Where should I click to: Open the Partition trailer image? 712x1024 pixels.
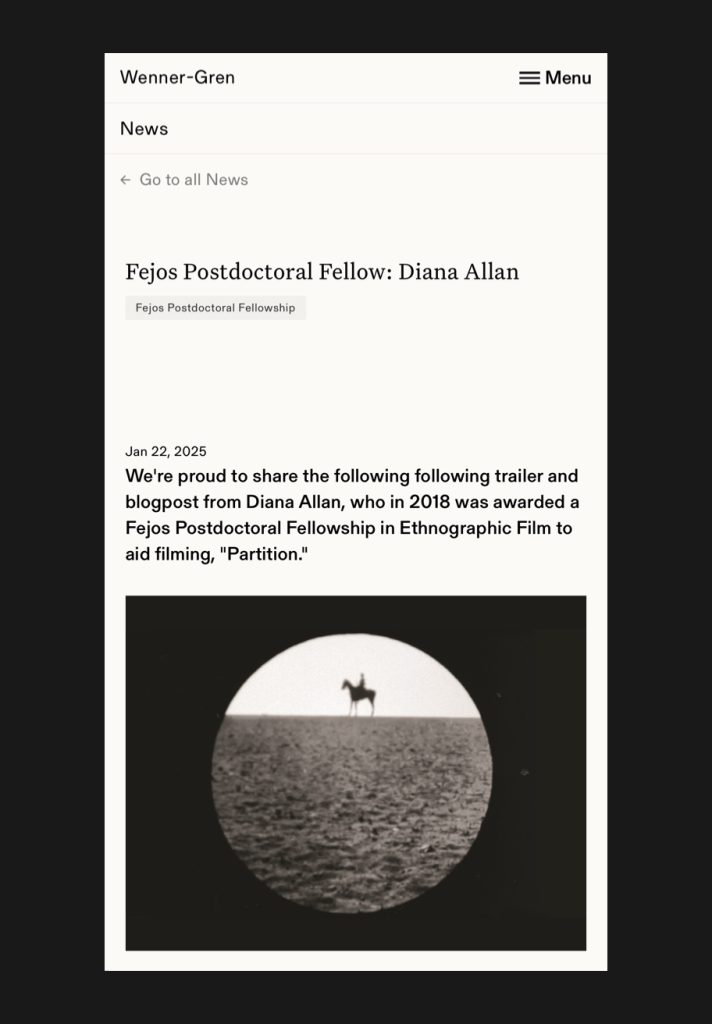click(x=355, y=772)
